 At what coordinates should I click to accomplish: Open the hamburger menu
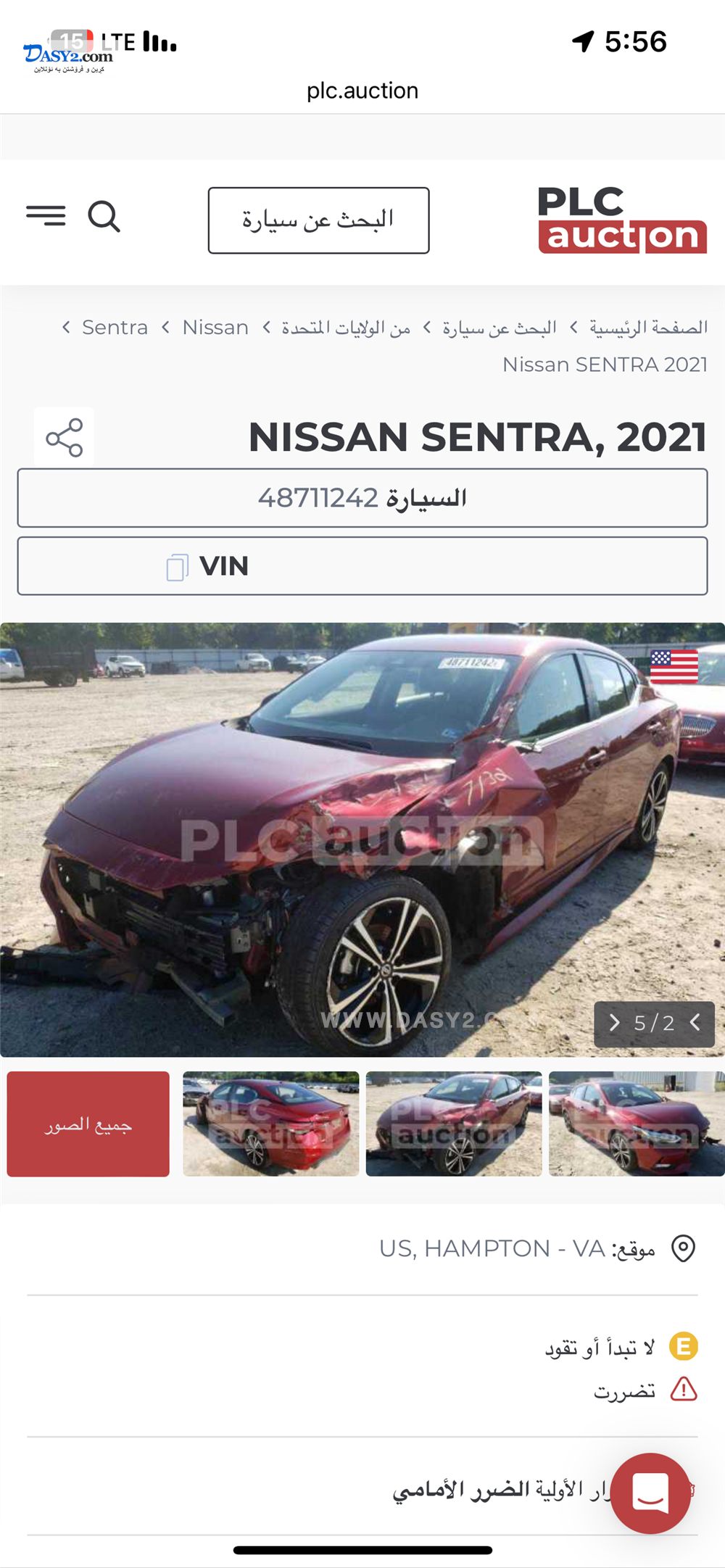click(46, 215)
